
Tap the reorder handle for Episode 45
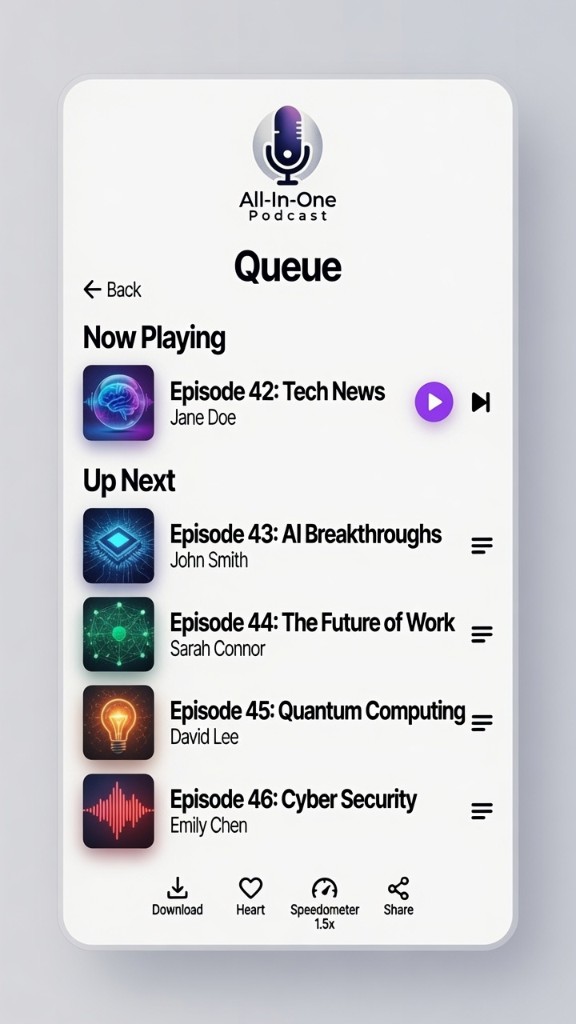482,722
